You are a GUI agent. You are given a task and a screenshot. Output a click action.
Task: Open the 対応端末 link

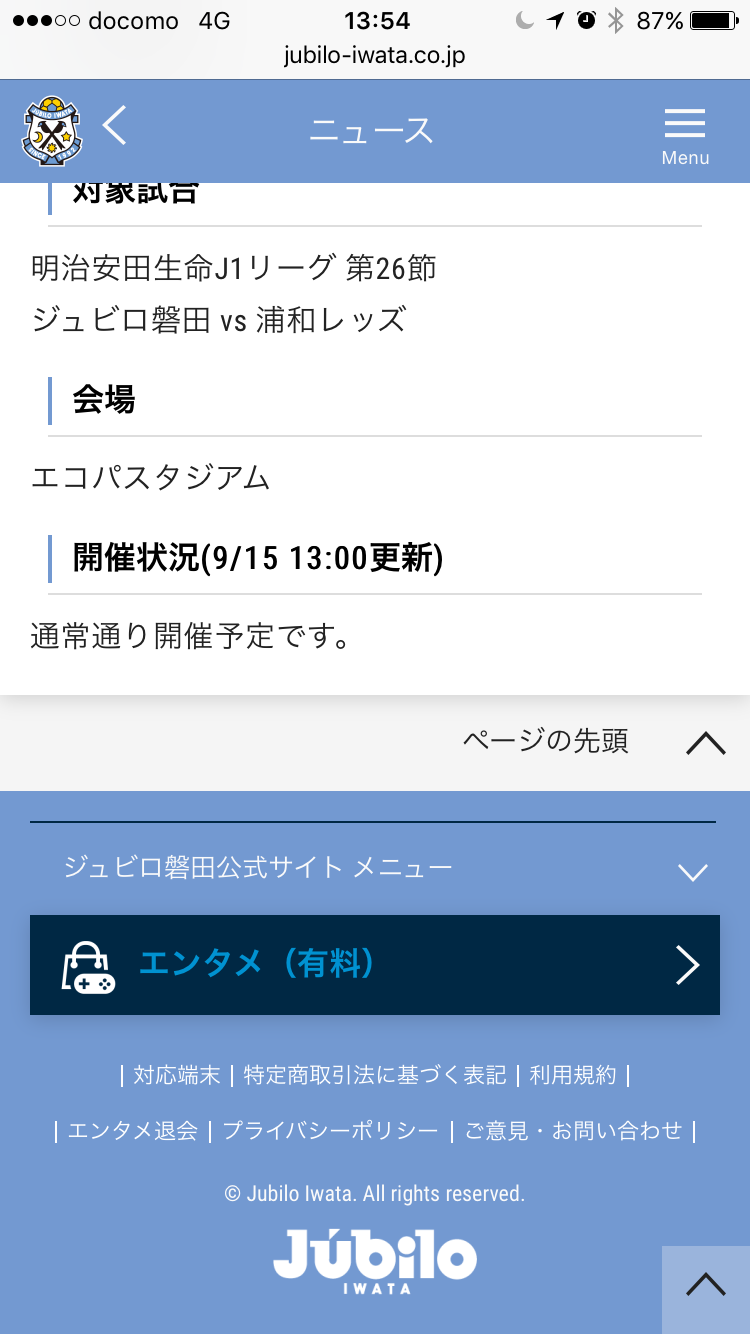click(x=177, y=1076)
